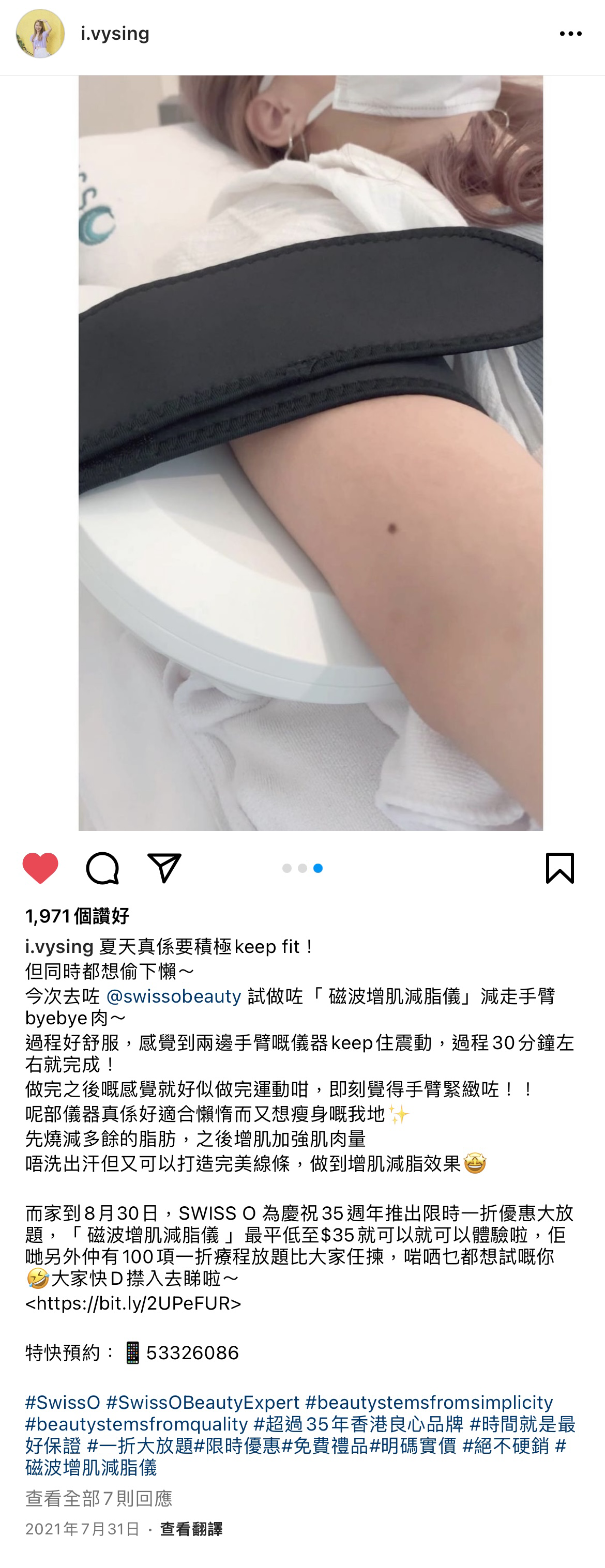Open the comment icon under the post
The image size is (605, 1568).
tap(102, 867)
